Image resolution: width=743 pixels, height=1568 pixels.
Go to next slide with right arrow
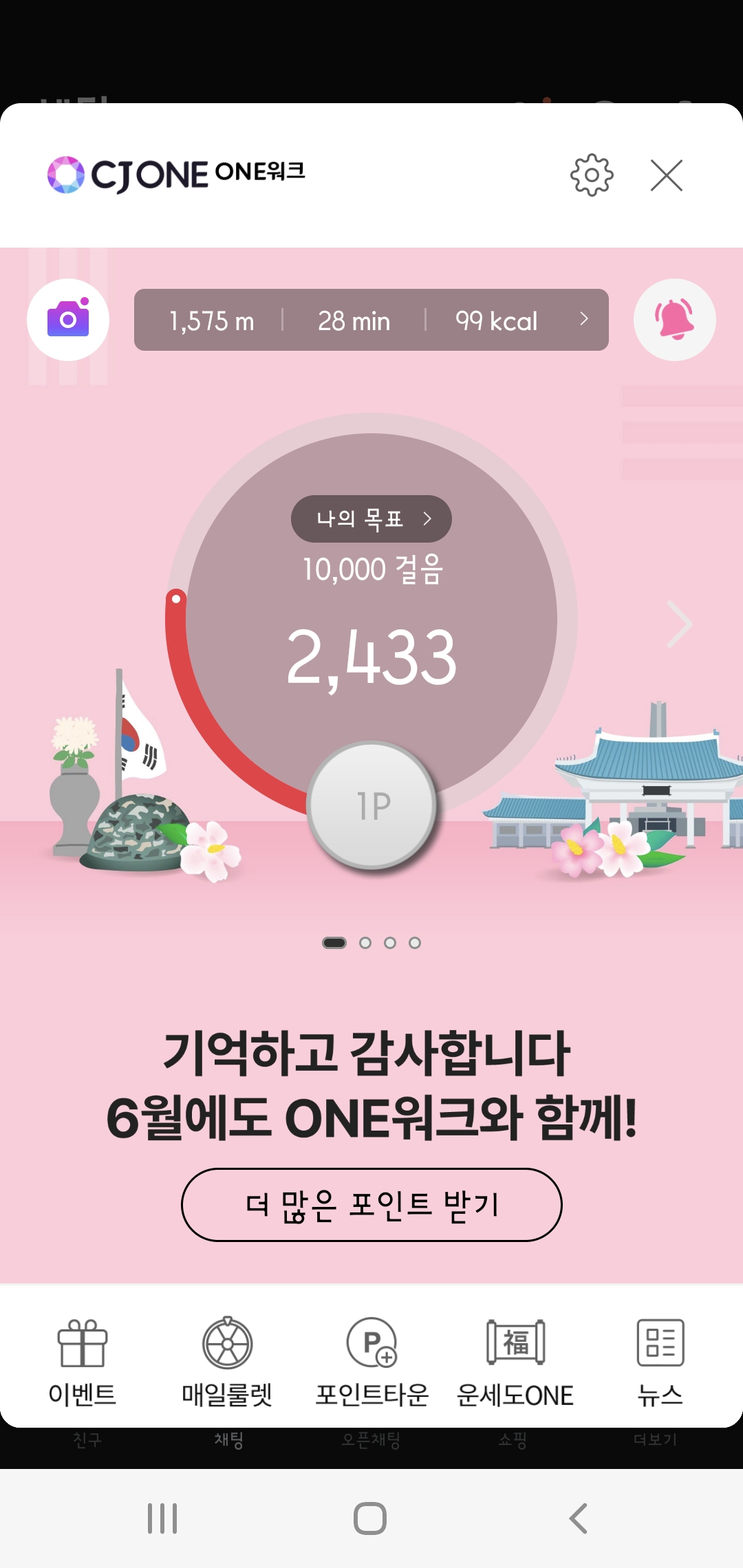pyautogui.click(x=679, y=624)
